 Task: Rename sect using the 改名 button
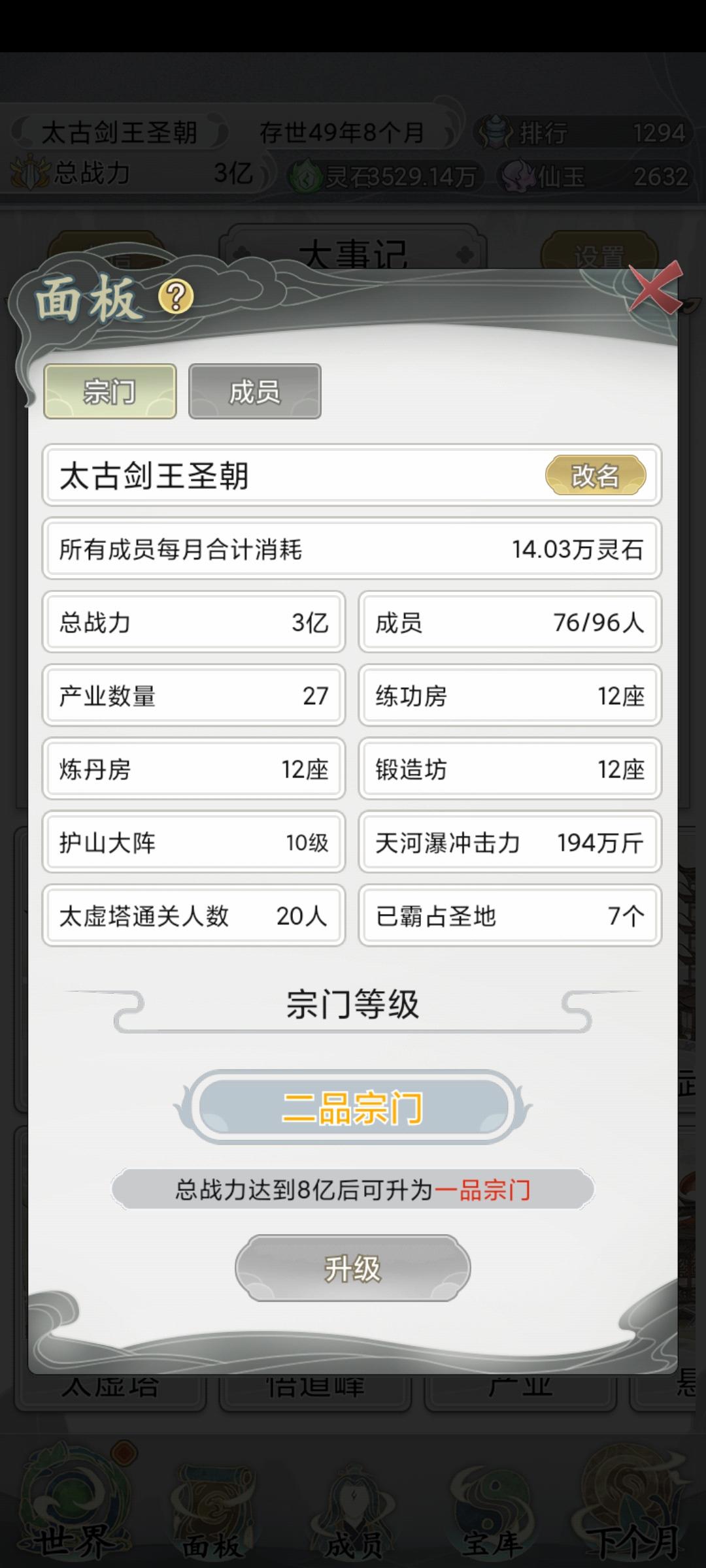(597, 476)
